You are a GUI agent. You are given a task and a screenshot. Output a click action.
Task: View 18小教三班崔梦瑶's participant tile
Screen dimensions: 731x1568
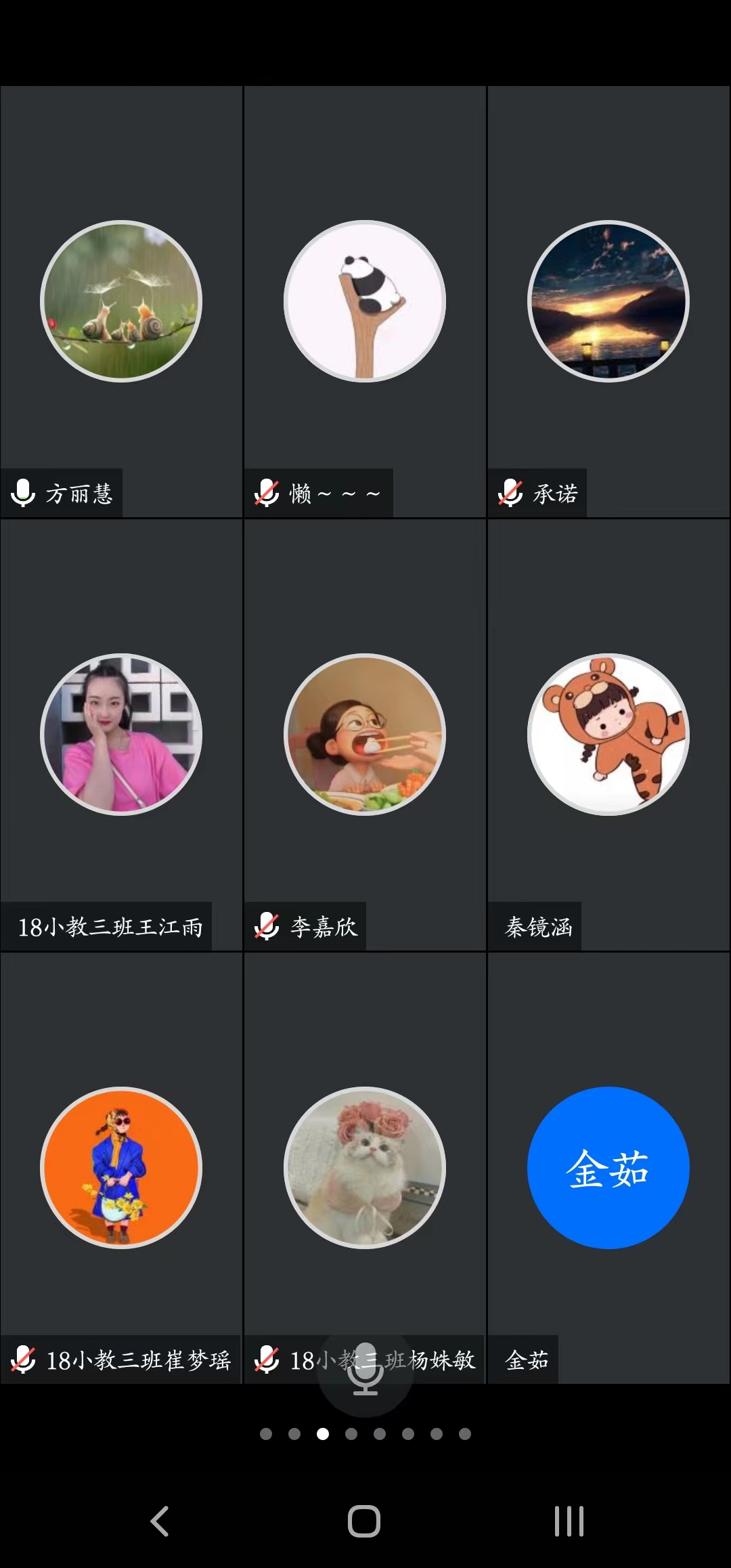coord(121,1169)
